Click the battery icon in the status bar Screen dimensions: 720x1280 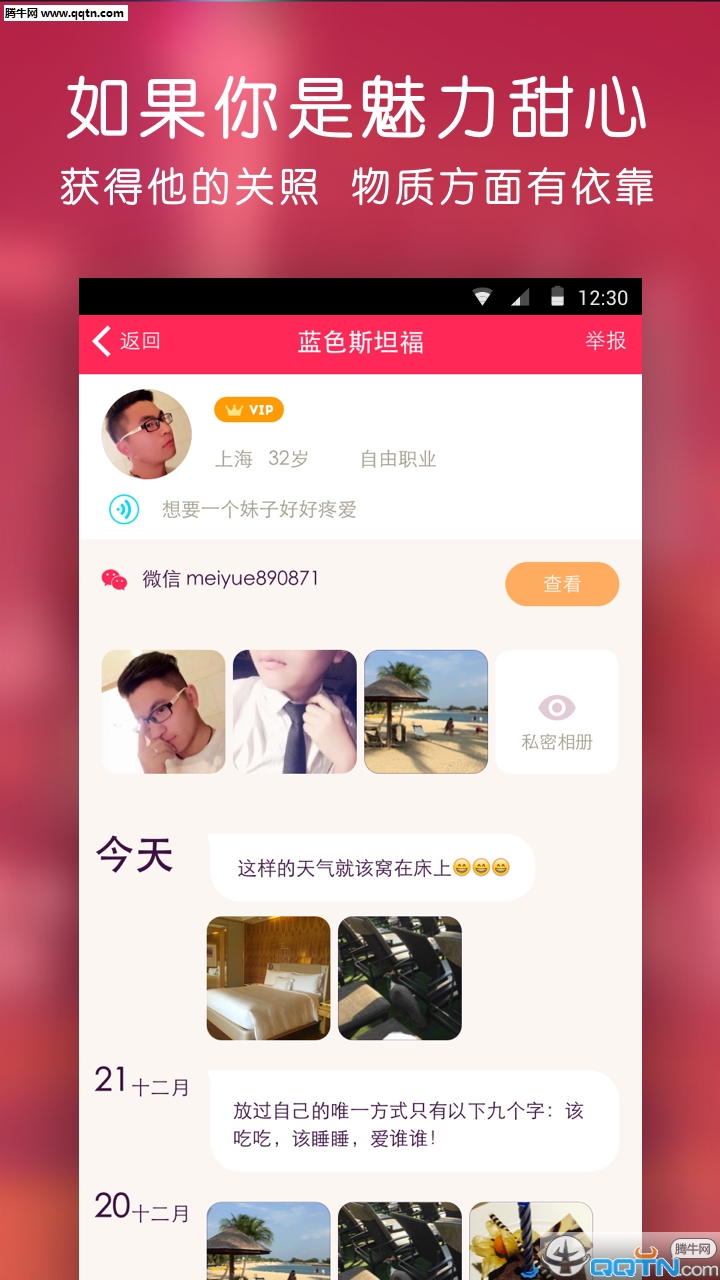pyautogui.click(x=558, y=297)
